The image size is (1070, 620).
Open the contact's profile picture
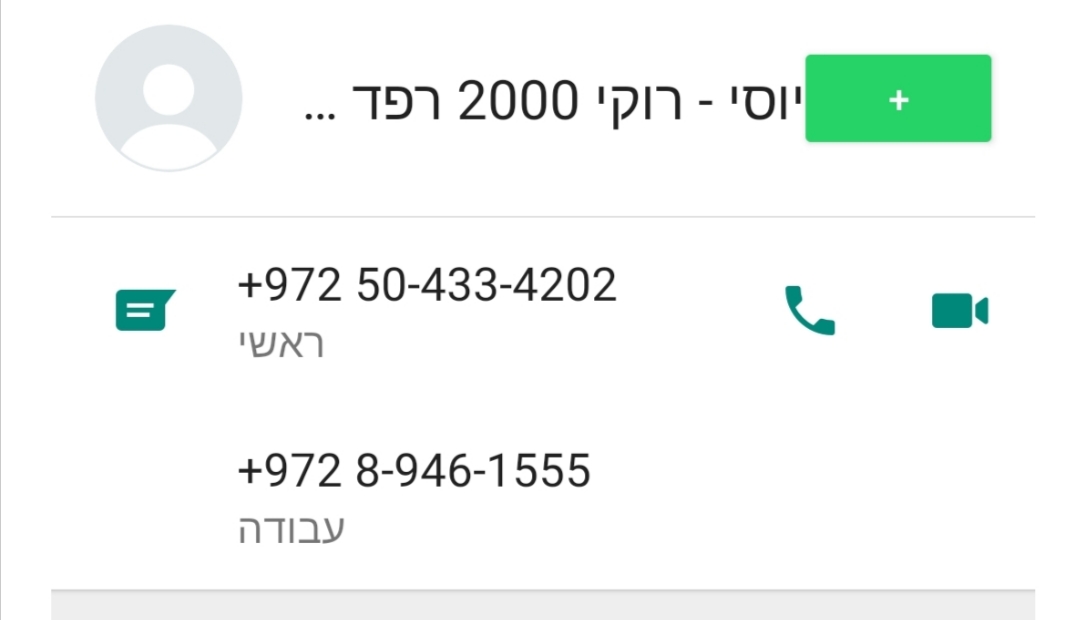pyautogui.click(x=168, y=98)
